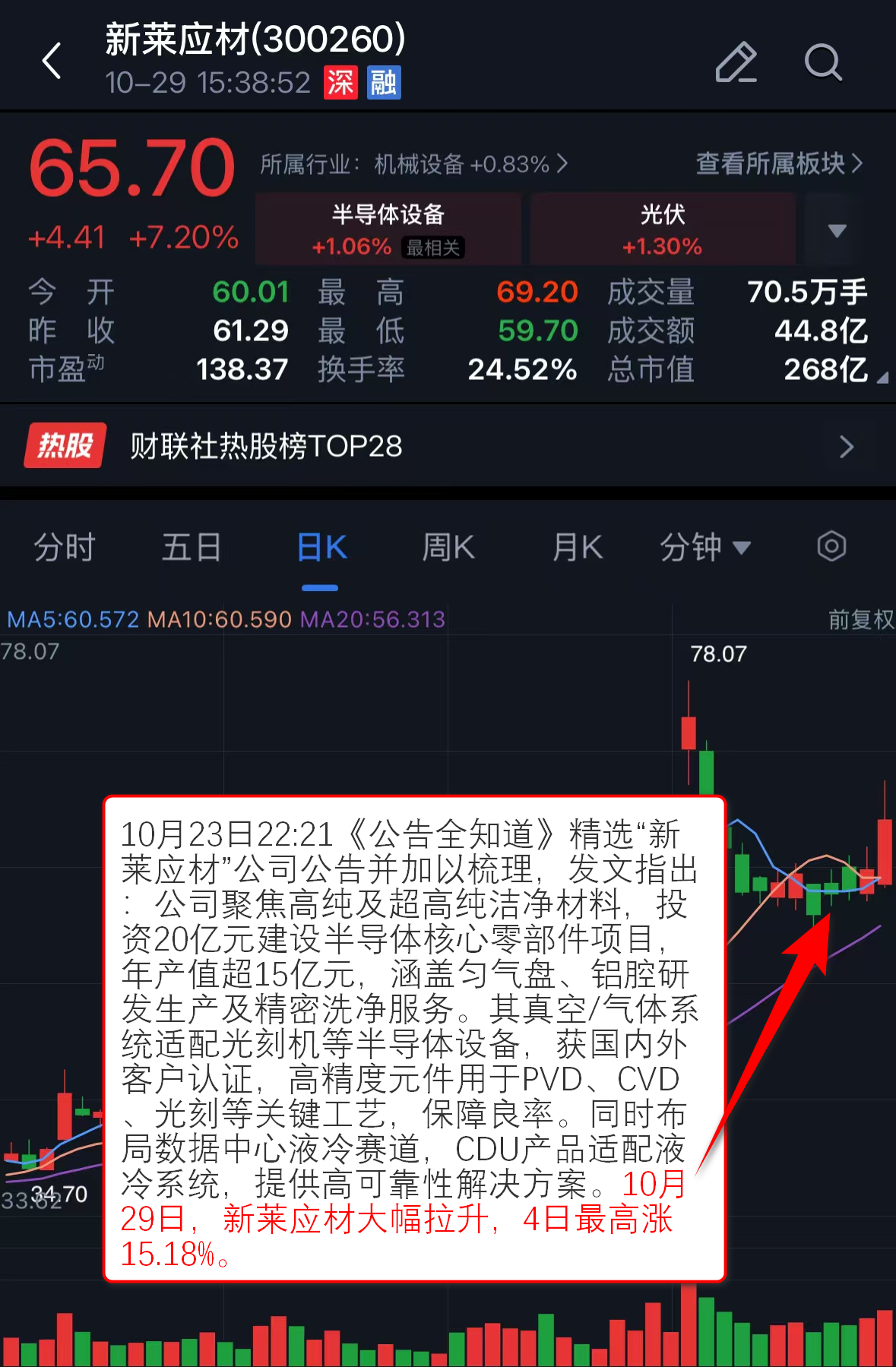Switch to the 分时 chart tab
896x1367 pixels.
coord(65,547)
